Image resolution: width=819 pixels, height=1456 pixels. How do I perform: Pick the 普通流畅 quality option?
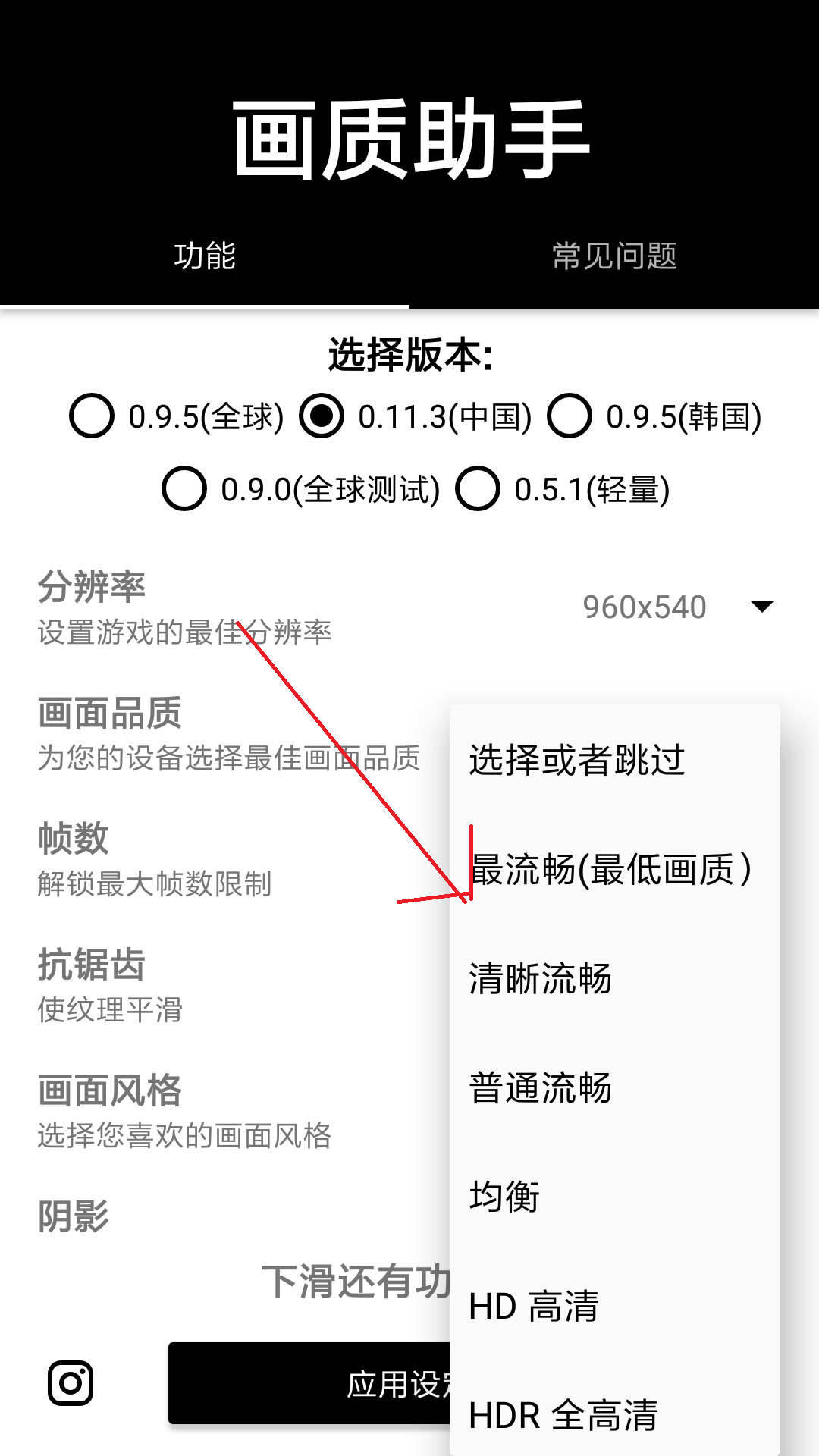pos(540,1087)
